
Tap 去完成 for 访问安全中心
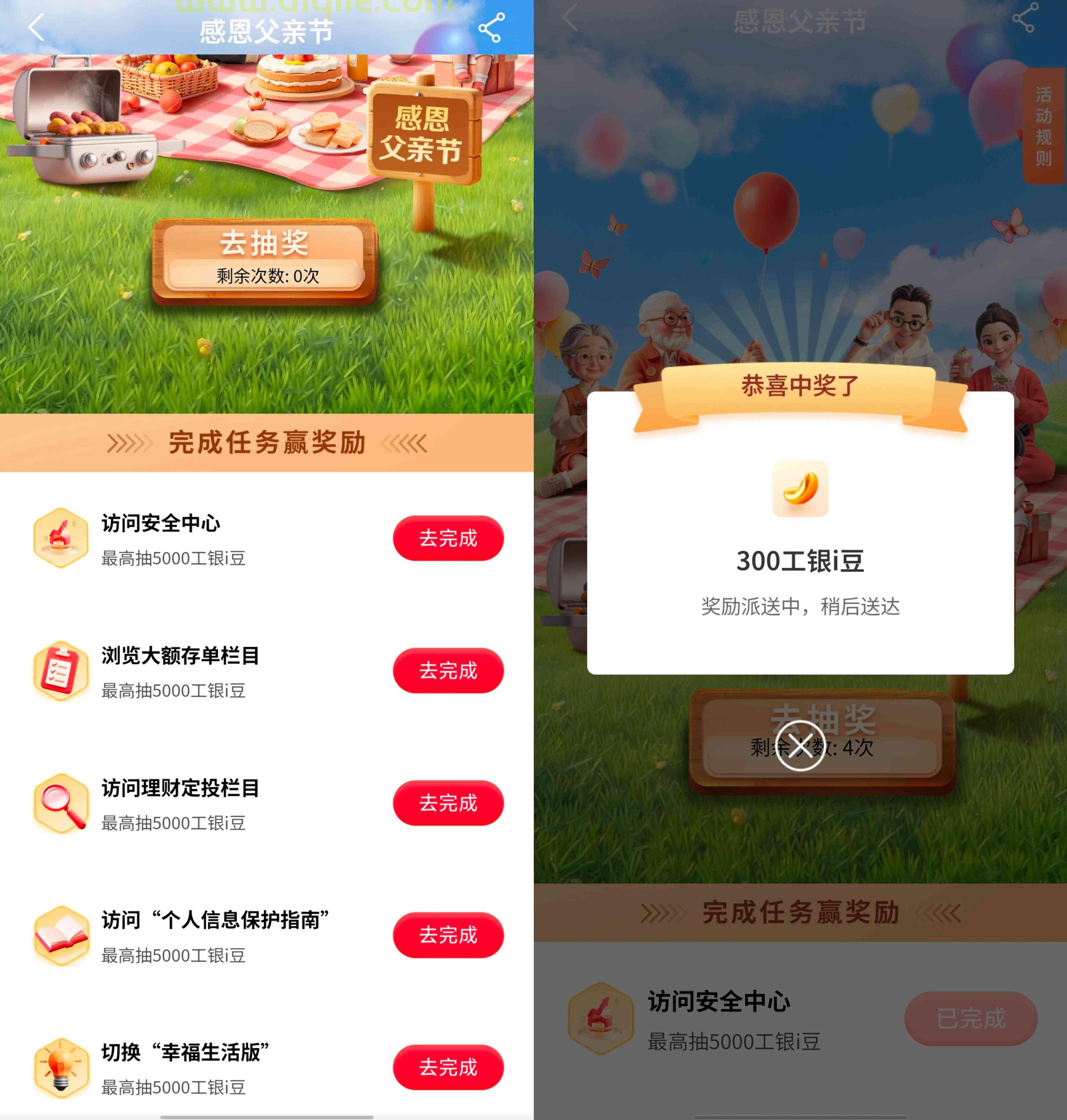(x=447, y=538)
